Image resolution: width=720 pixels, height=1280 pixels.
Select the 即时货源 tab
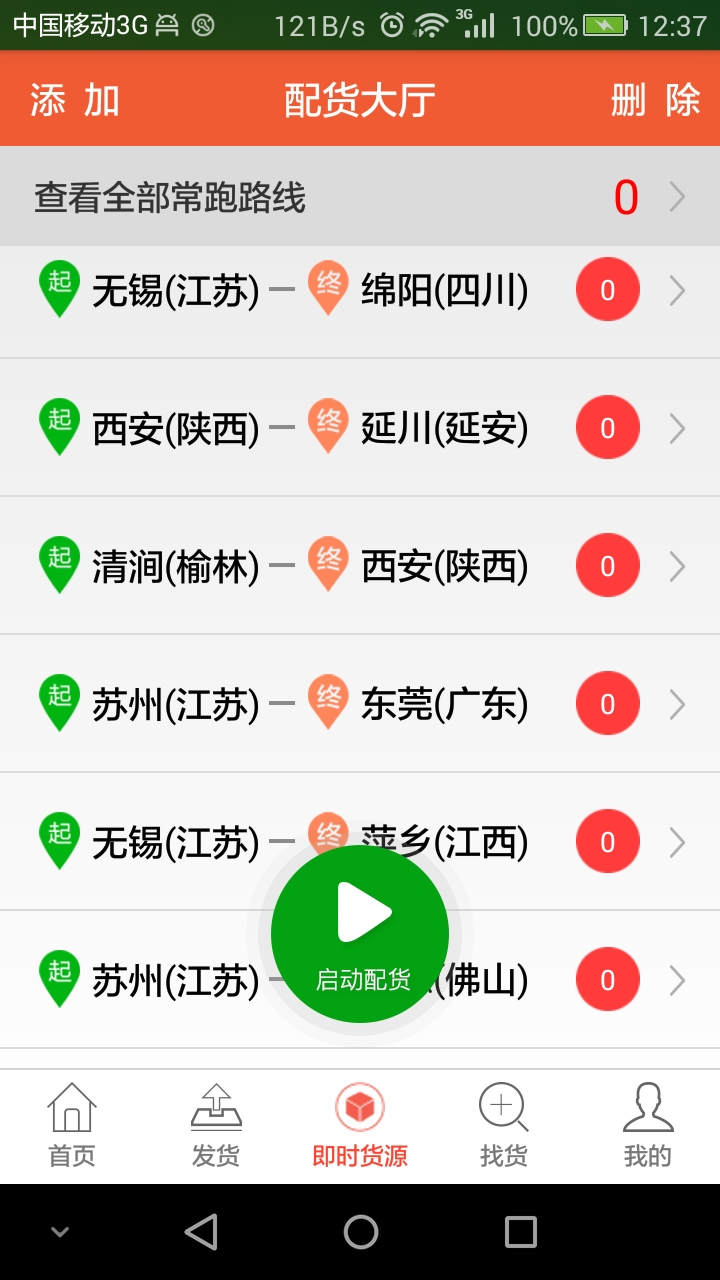360,1126
